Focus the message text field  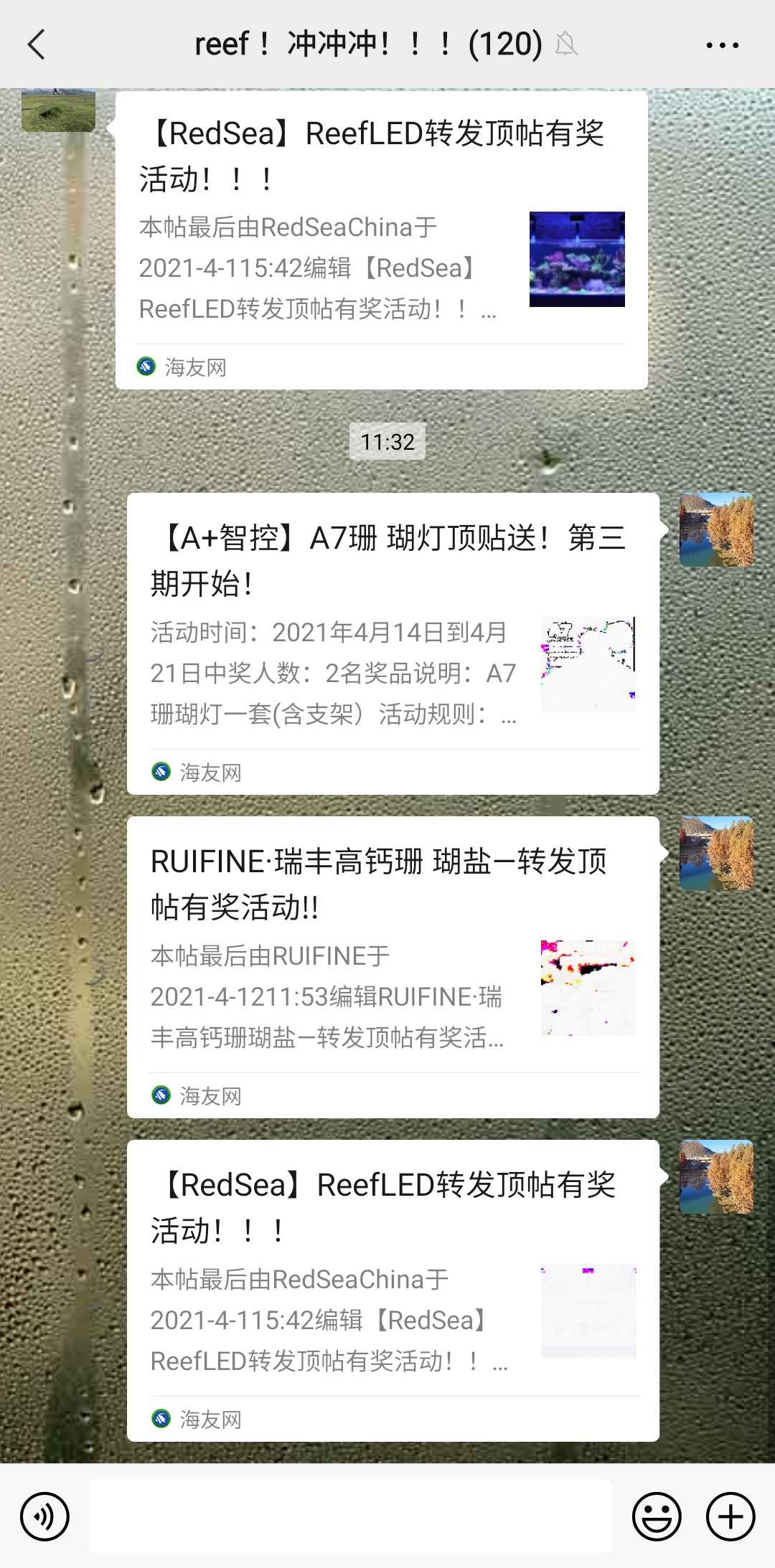(350, 1516)
